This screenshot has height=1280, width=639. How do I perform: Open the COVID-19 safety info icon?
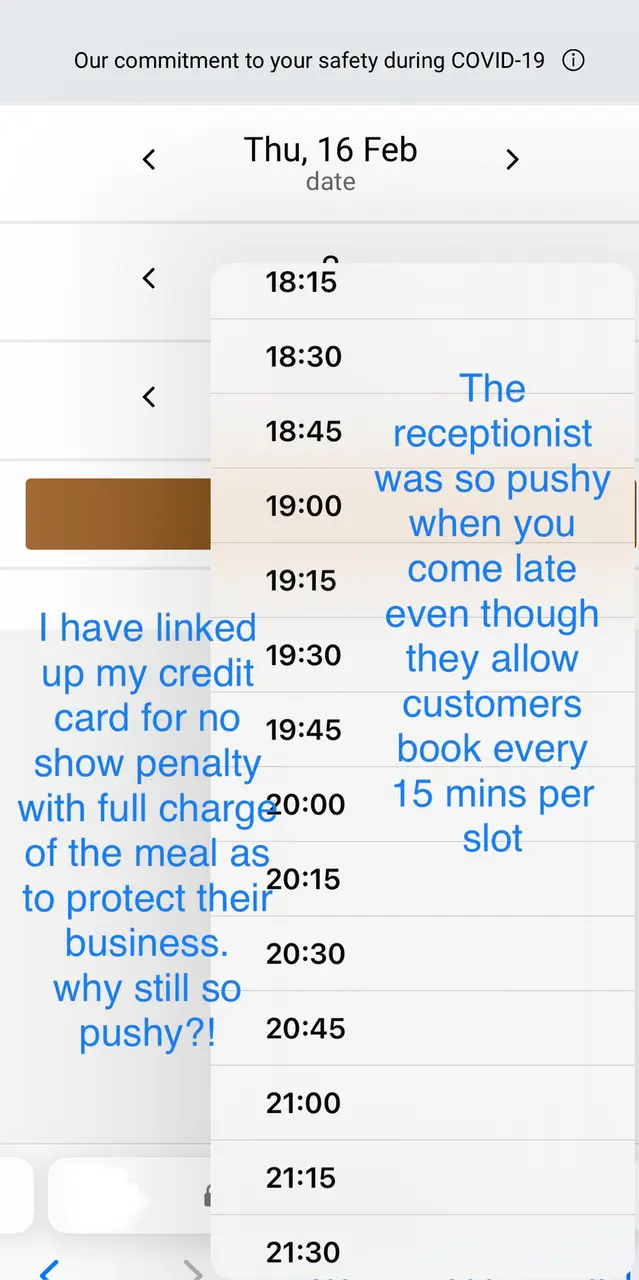[573, 60]
